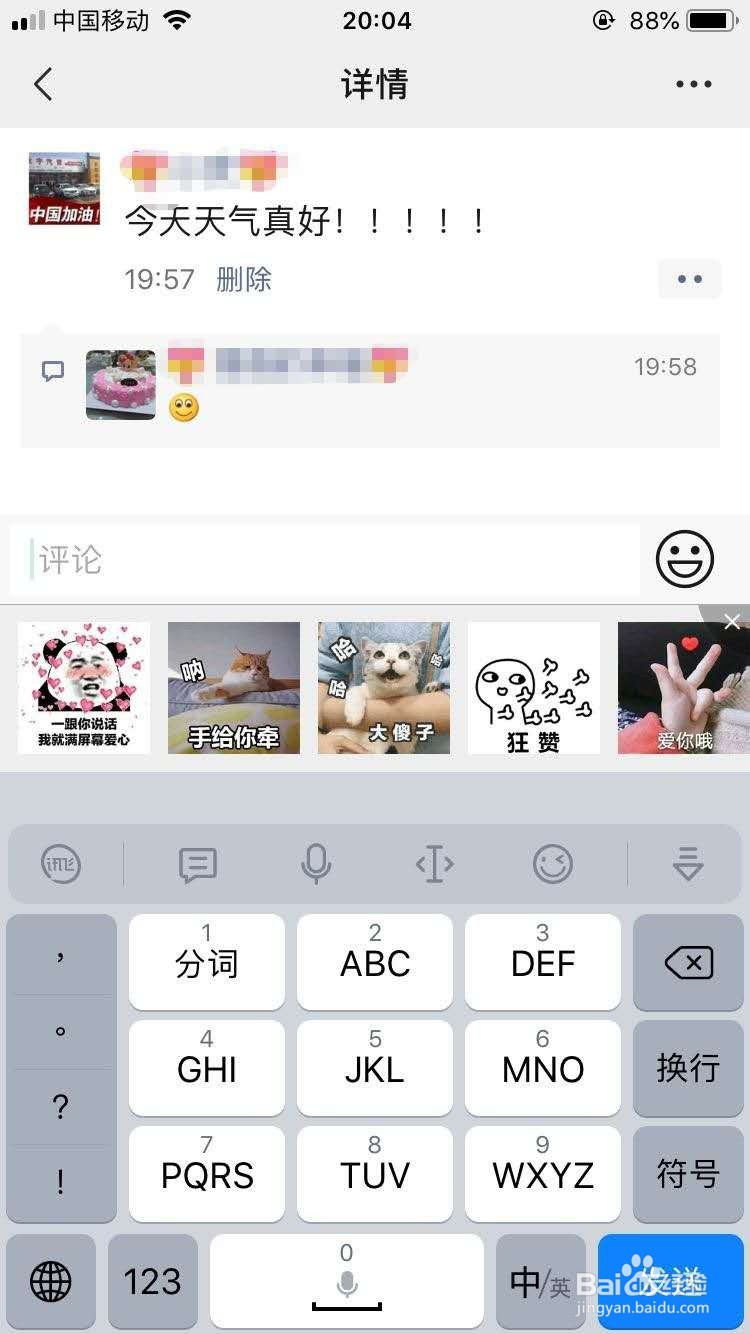Open the quick phrases panel on keyboard toolbar

[199, 864]
